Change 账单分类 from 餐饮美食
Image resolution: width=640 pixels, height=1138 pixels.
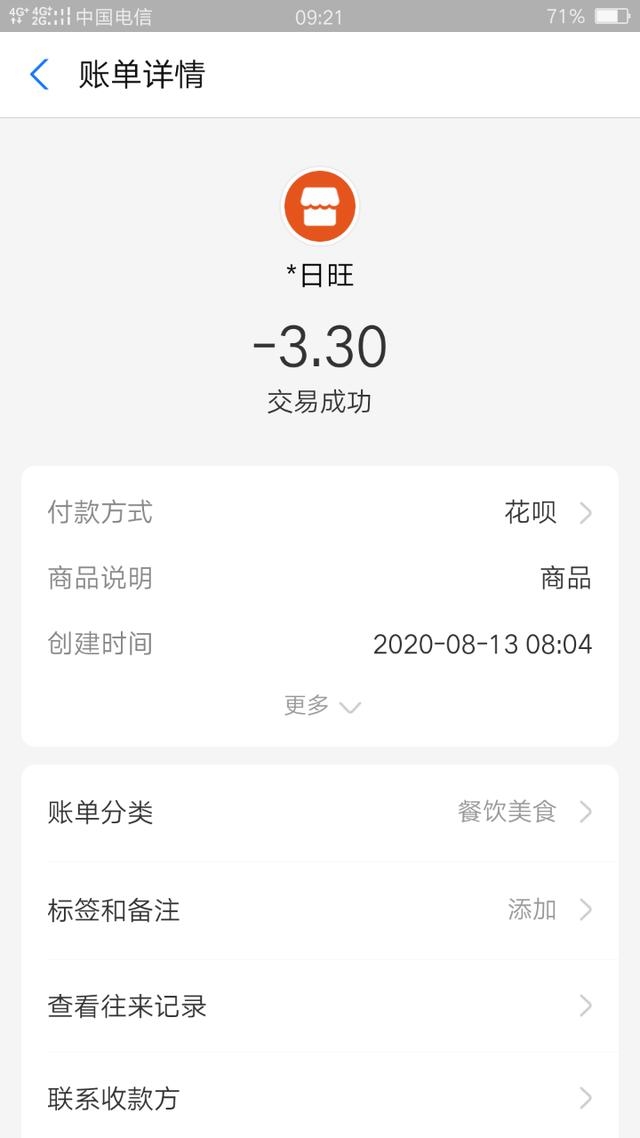(x=319, y=812)
